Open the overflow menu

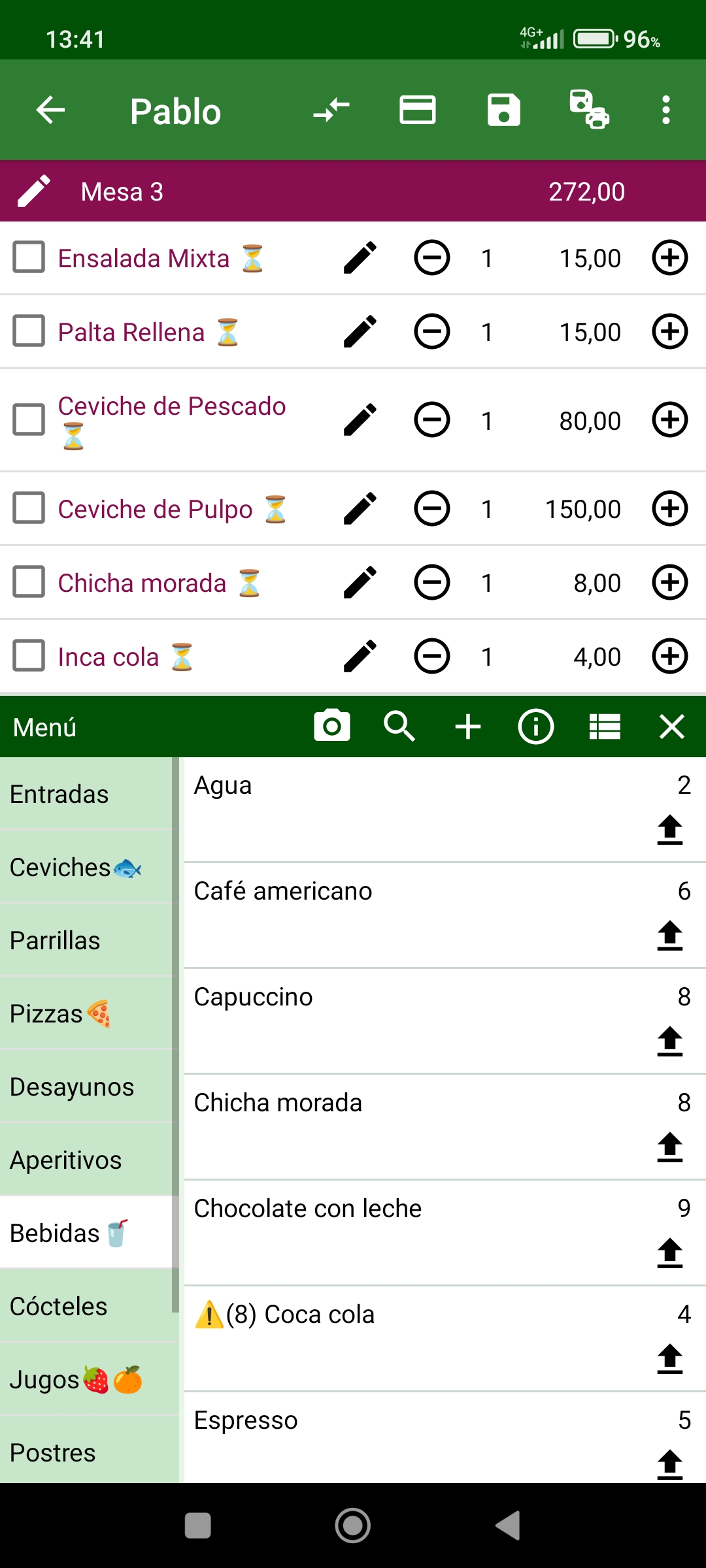click(665, 110)
